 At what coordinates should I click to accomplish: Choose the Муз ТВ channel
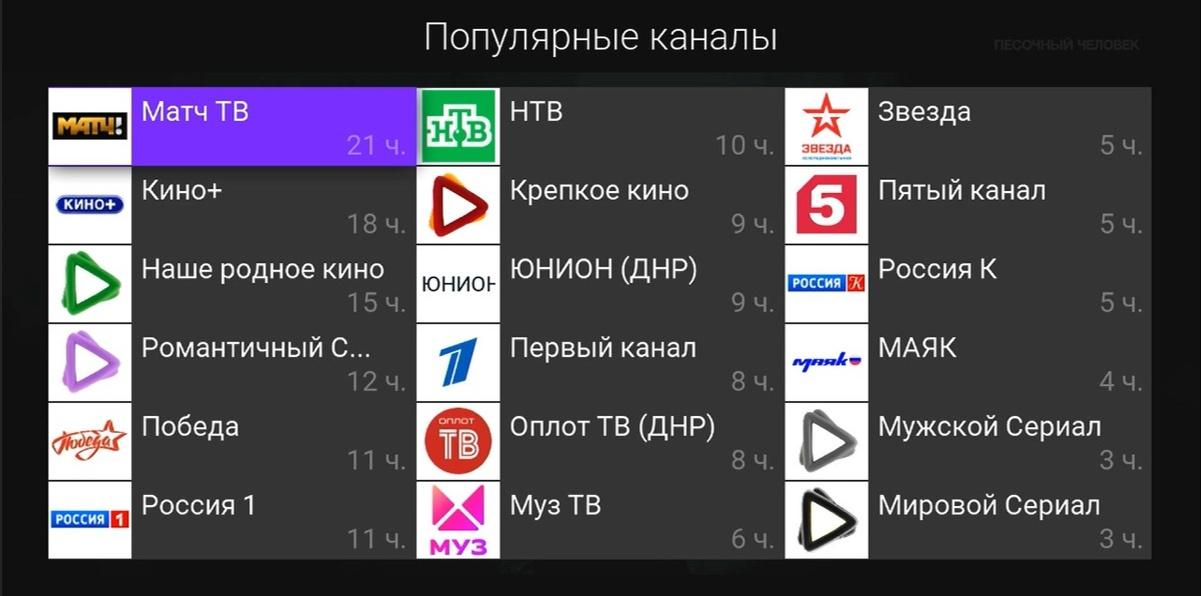point(600,519)
